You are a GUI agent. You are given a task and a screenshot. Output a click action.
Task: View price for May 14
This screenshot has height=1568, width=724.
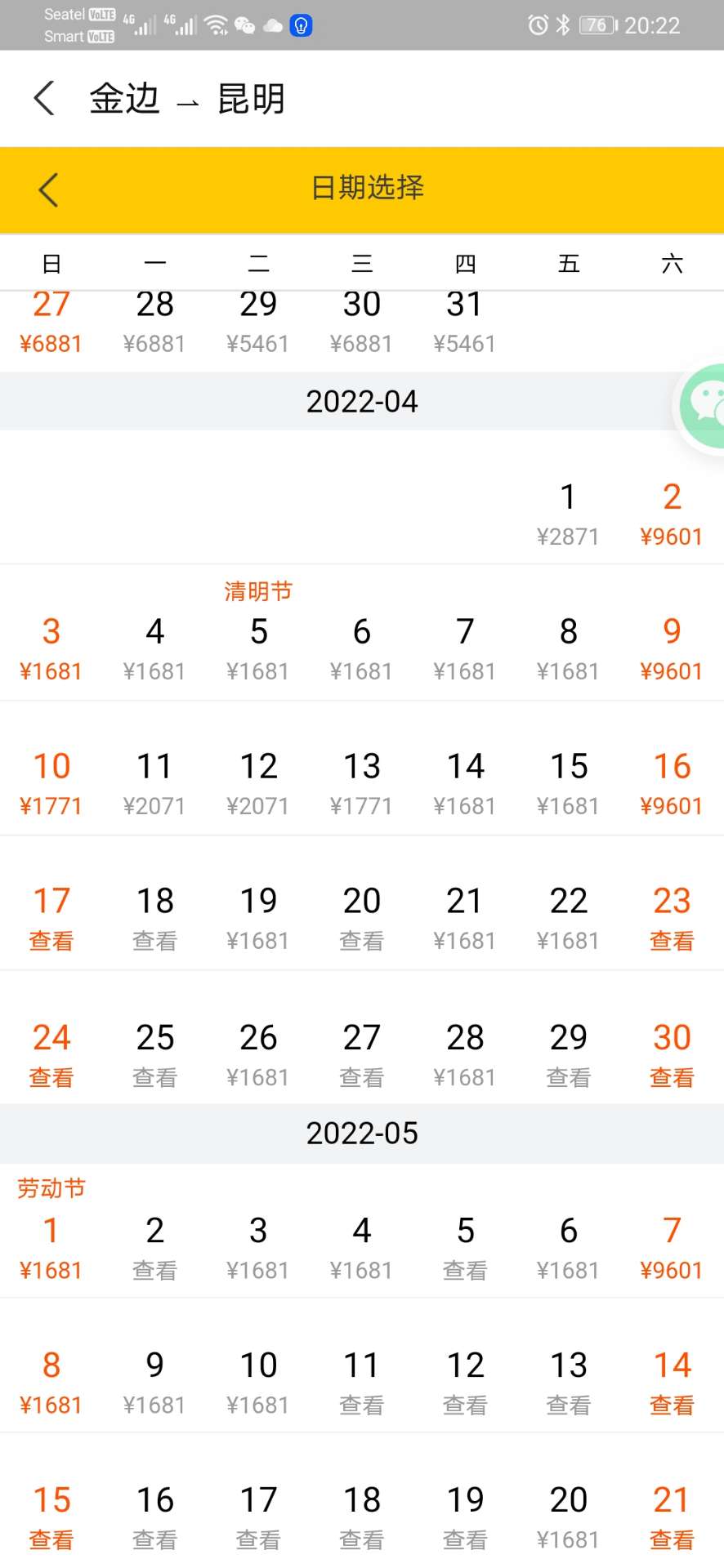tap(672, 1383)
